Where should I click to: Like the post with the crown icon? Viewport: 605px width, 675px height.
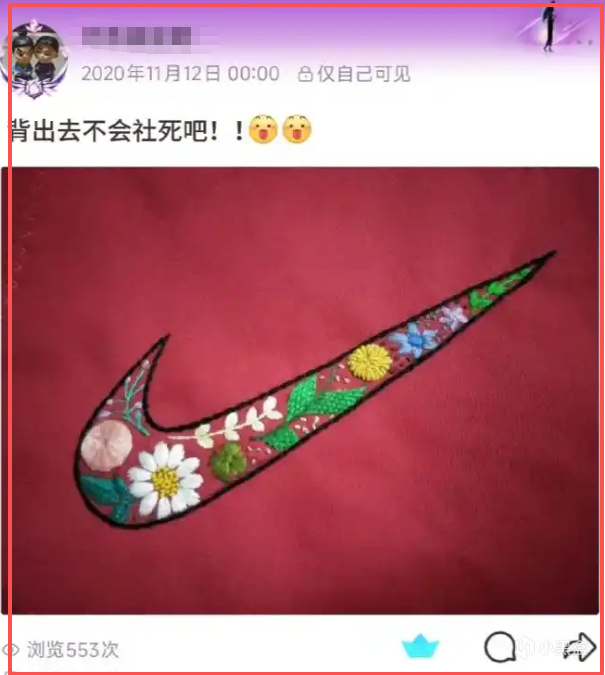(x=420, y=647)
